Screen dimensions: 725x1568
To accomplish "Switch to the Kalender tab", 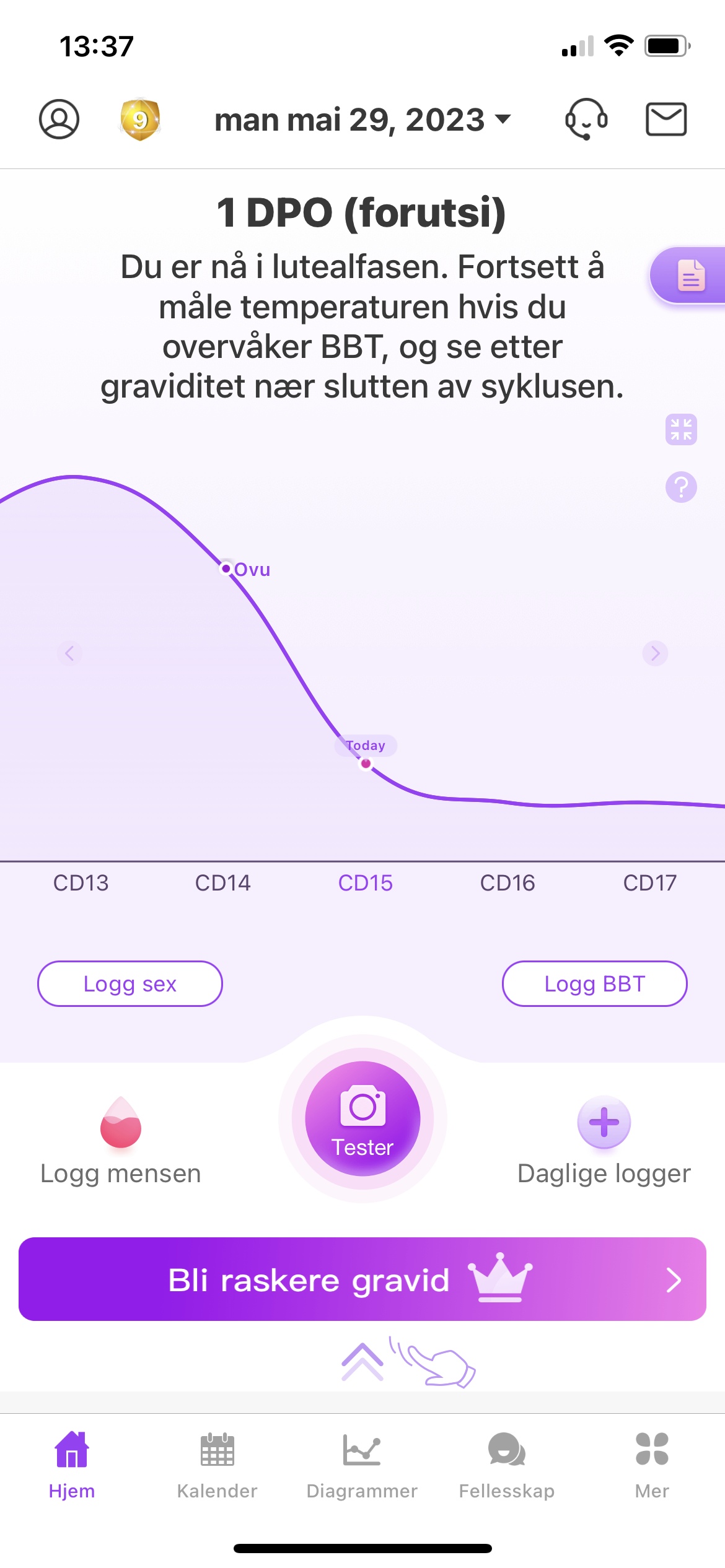I will click(217, 1465).
